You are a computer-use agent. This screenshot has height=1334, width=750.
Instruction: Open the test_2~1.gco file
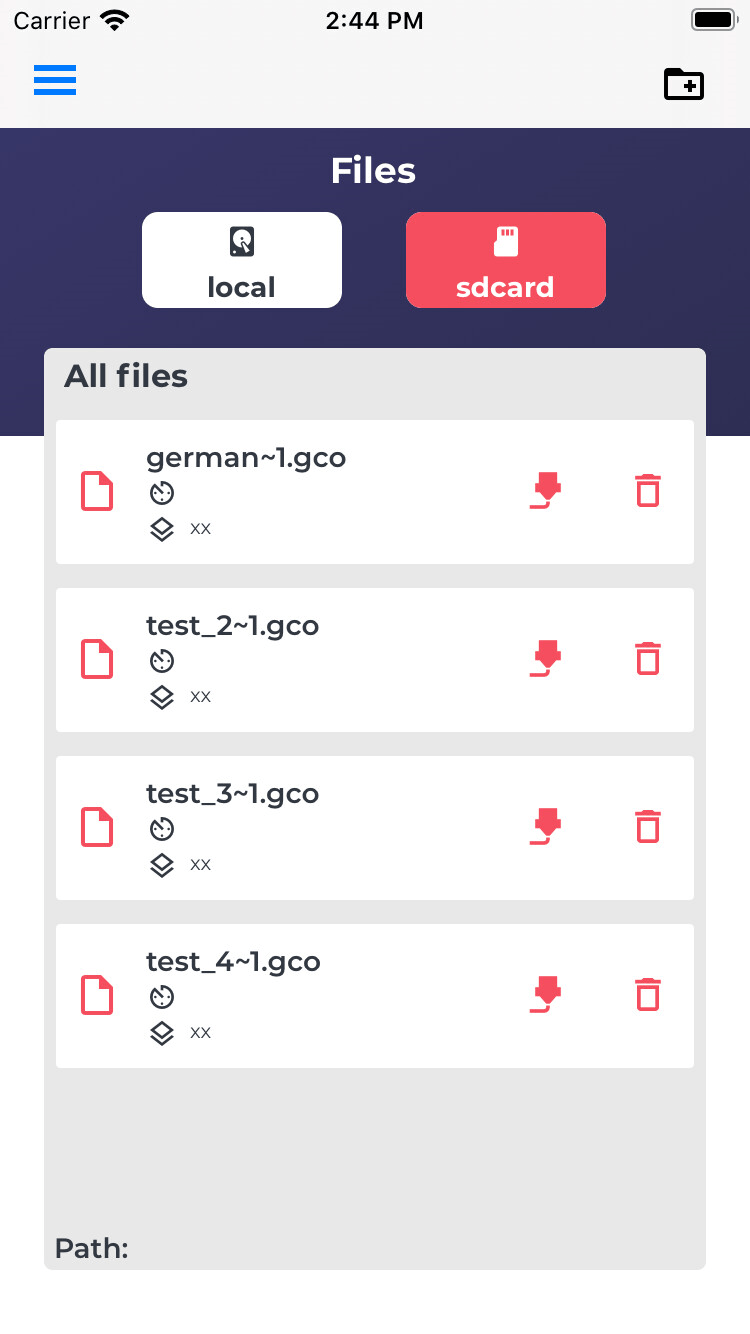click(x=375, y=660)
